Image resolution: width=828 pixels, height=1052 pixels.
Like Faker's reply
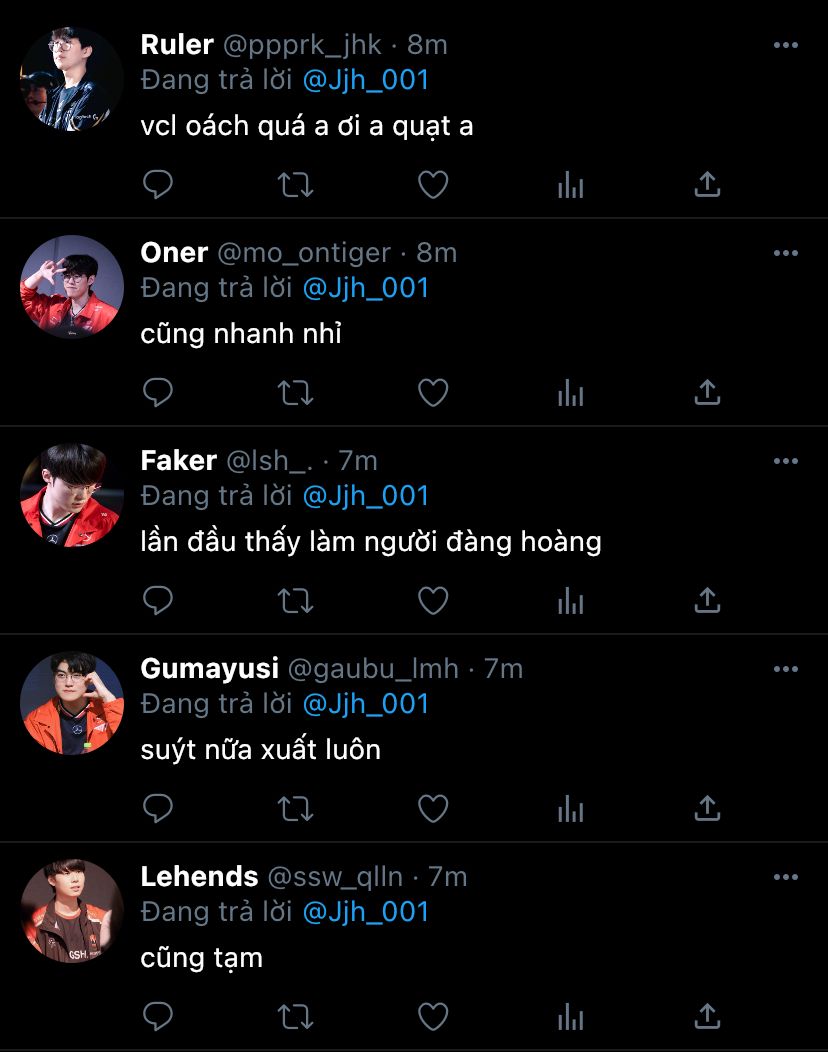coord(432,601)
